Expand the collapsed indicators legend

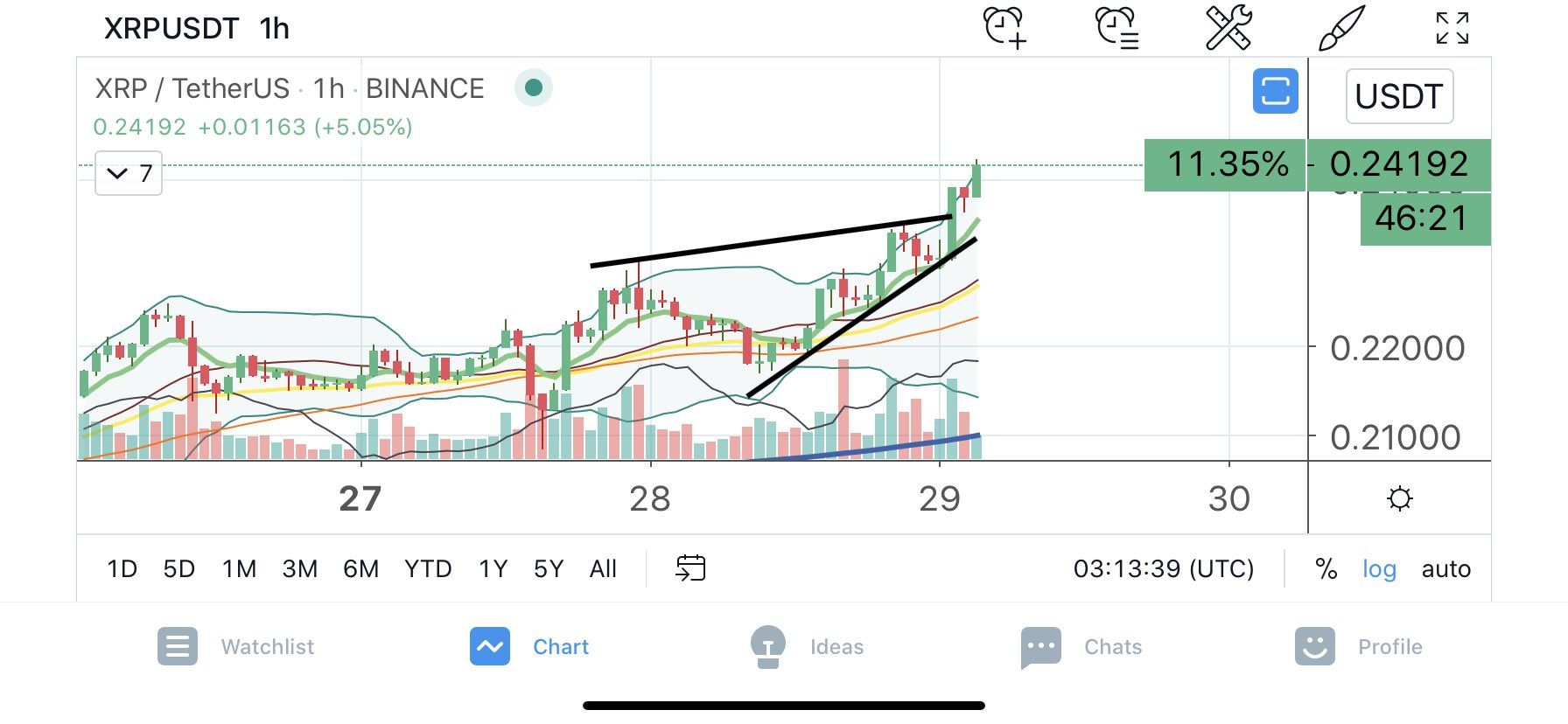click(129, 174)
